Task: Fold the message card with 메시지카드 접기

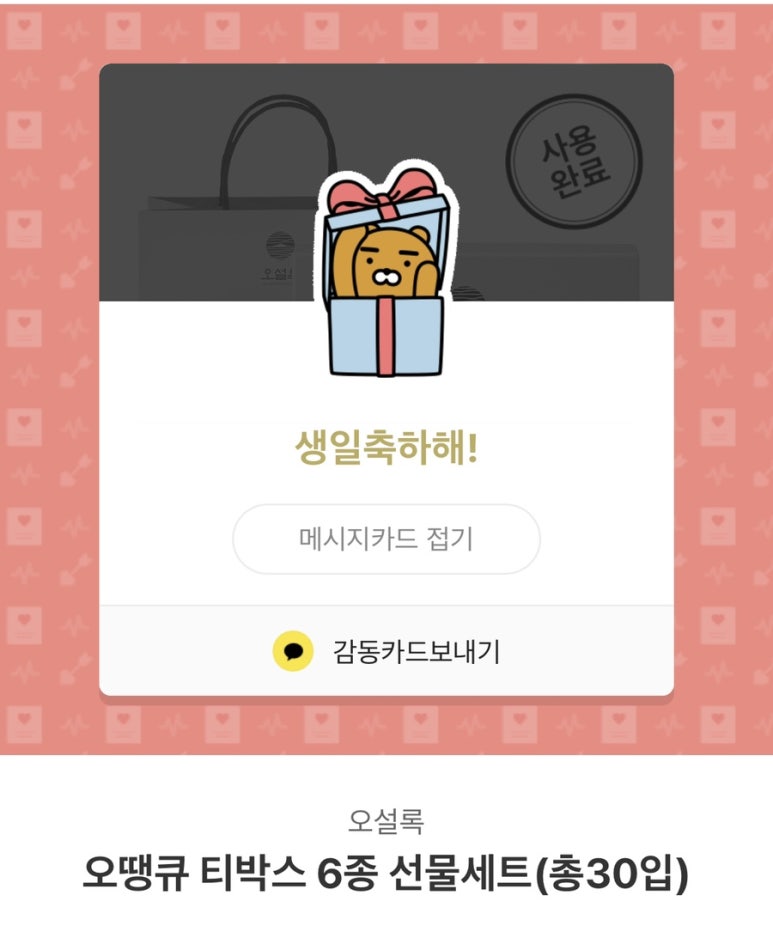Action: [x=386, y=539]
